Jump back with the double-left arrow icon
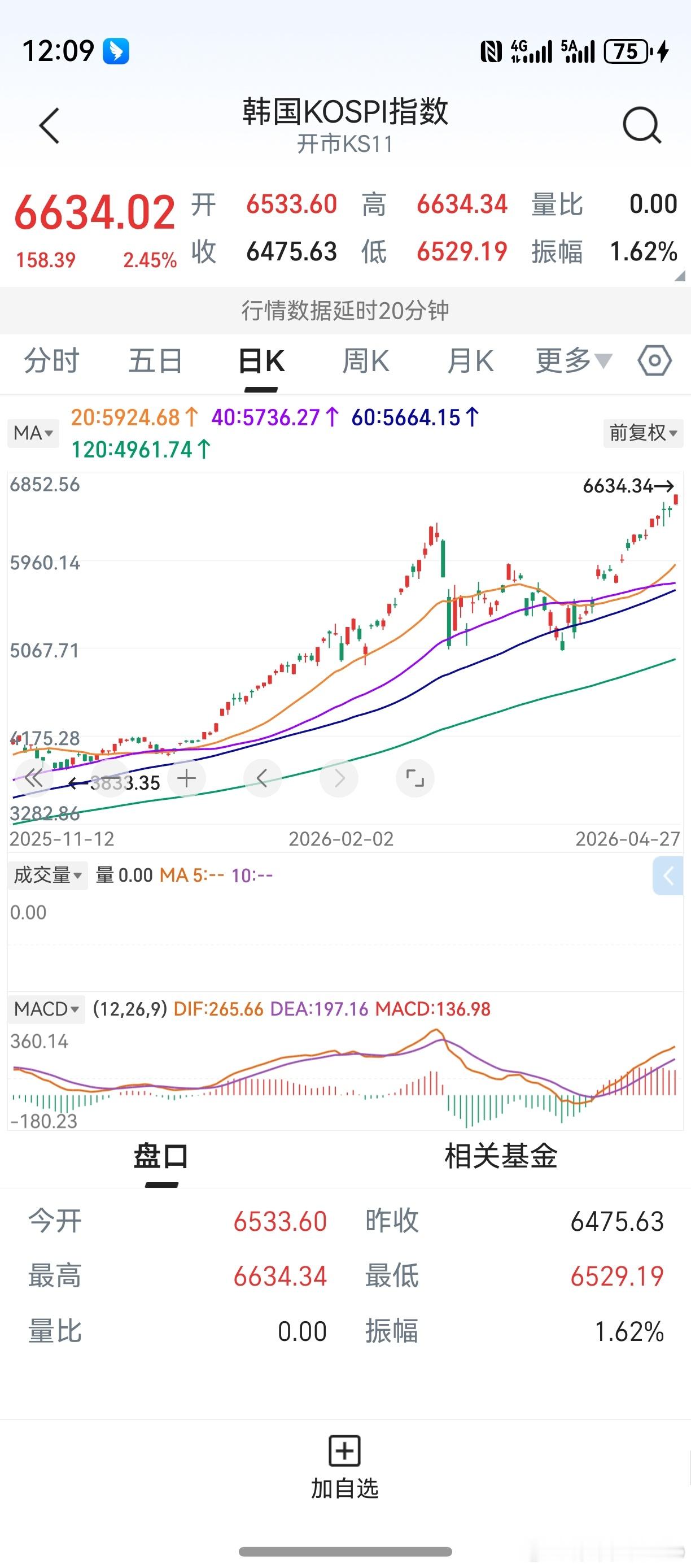 coord(34,777)
